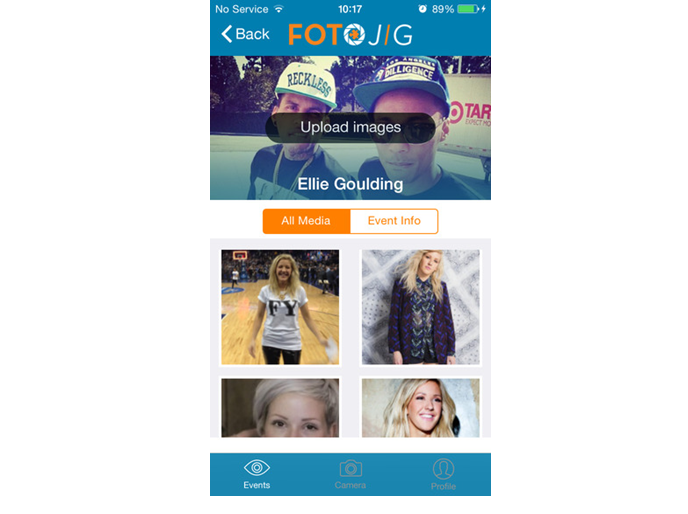Image resolution: width=688 pixels, height=514 pixels.
Task: Open the photo of smiling woman with long blonde hair
Action: tap(420, 408)
